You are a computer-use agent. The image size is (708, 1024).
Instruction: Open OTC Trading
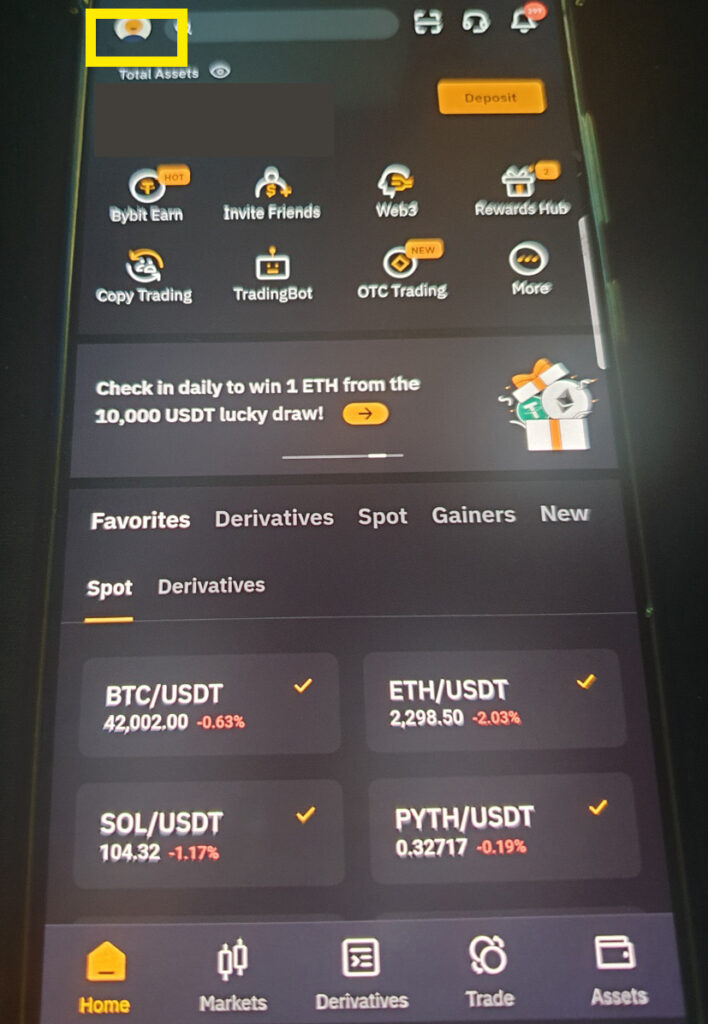401,274
